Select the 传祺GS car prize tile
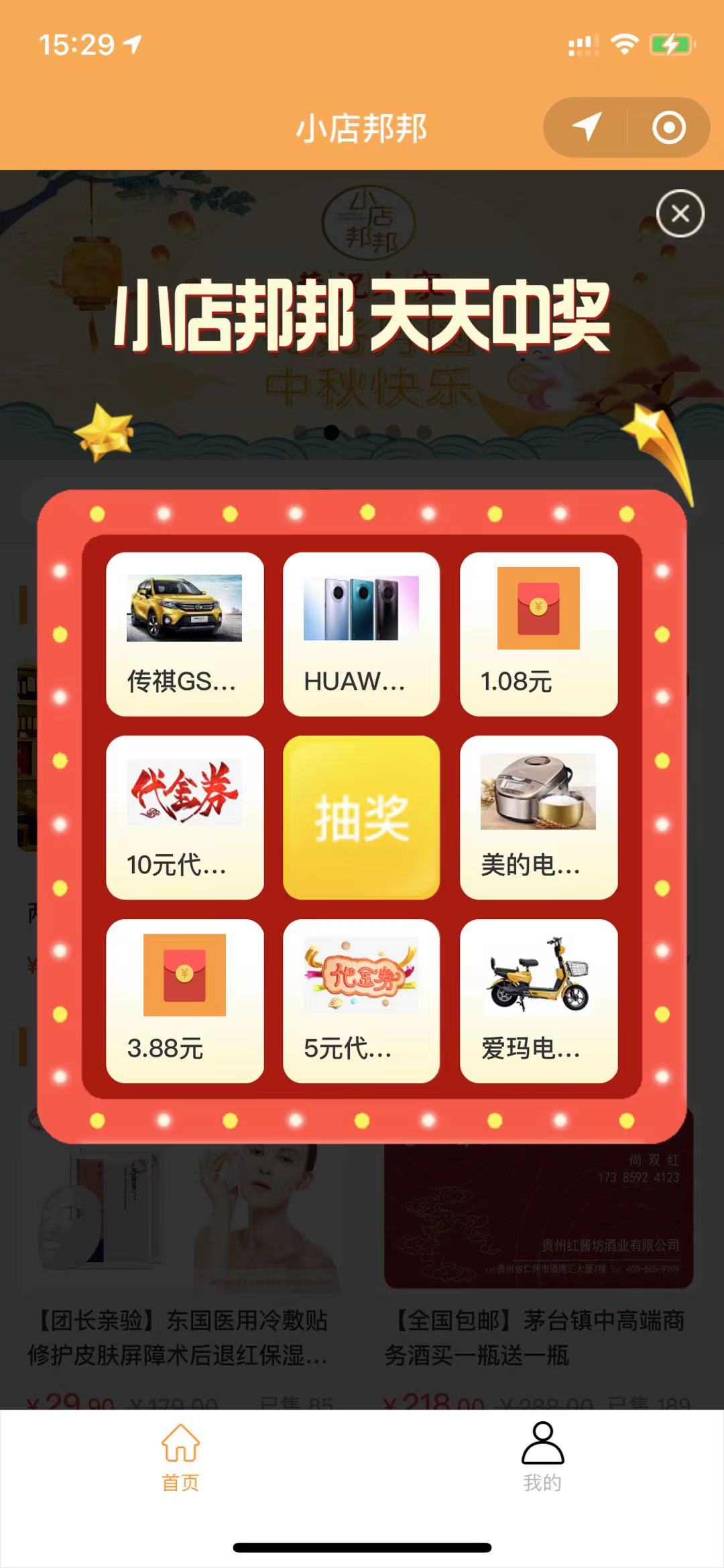The height and width of the screenshot is (1568, 724). pos(186,634)
